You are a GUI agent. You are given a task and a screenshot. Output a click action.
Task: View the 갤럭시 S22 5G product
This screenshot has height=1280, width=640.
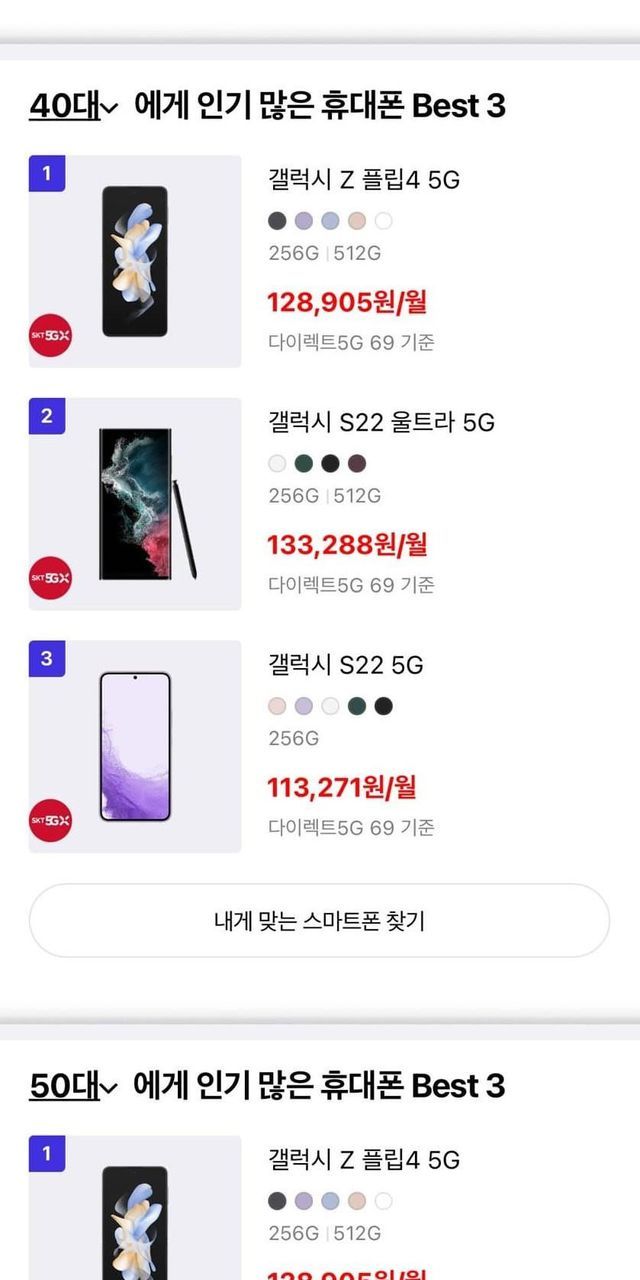tap(346, 664)
